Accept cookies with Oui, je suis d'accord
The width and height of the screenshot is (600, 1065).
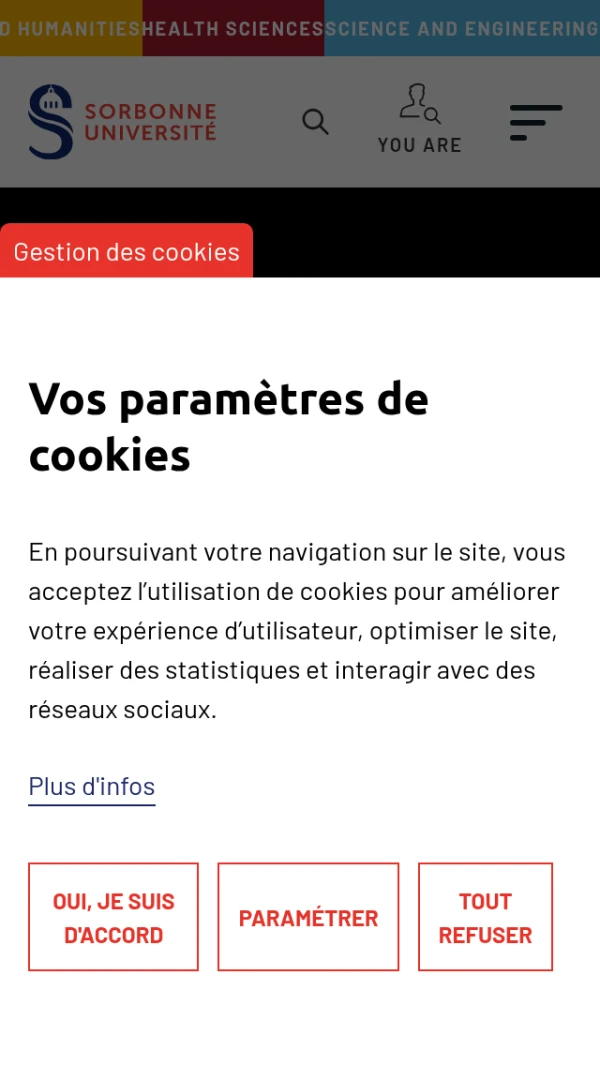click(113, 917)
